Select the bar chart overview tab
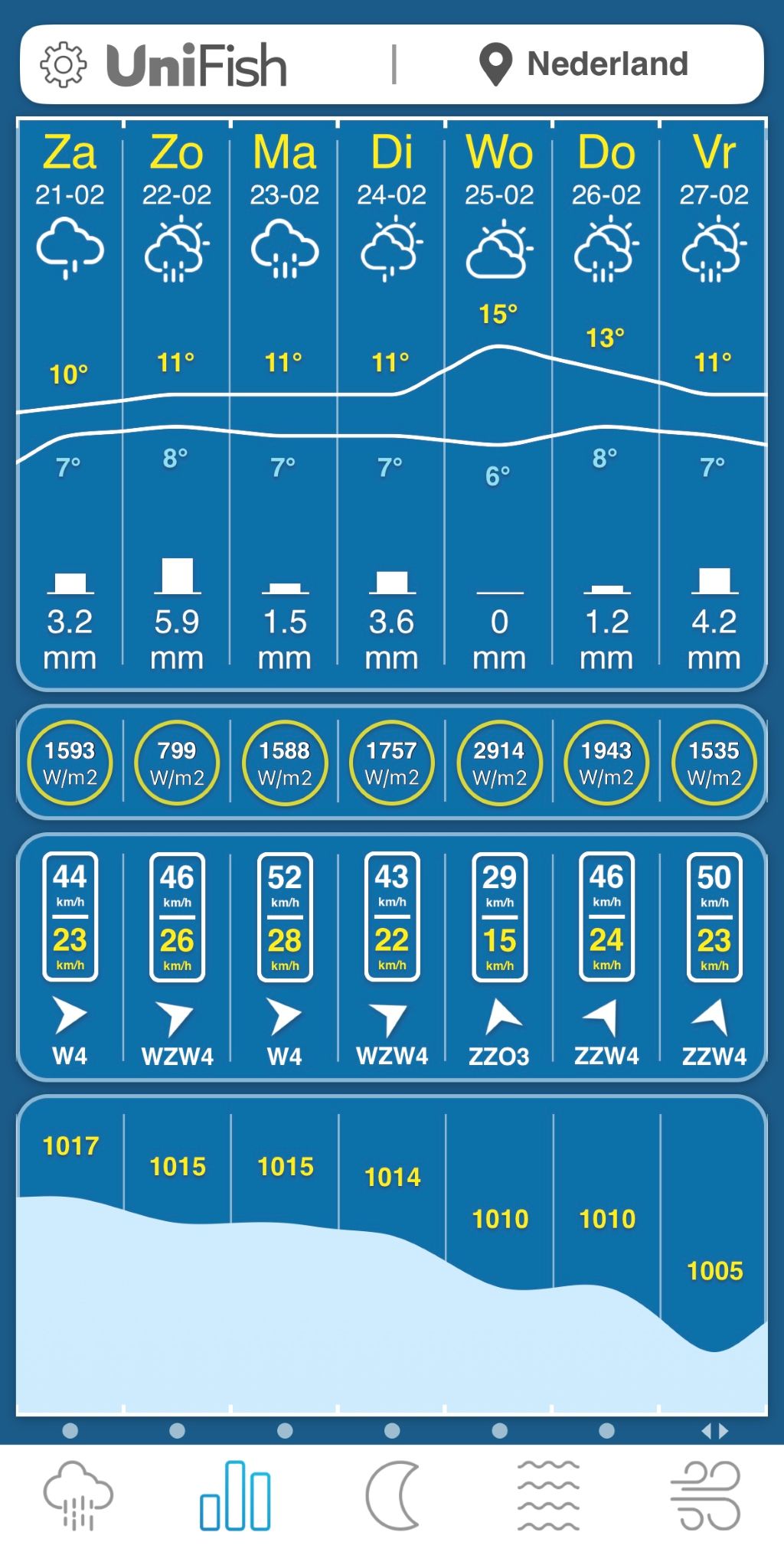The image size is (784, 1555). [235, 1495]
